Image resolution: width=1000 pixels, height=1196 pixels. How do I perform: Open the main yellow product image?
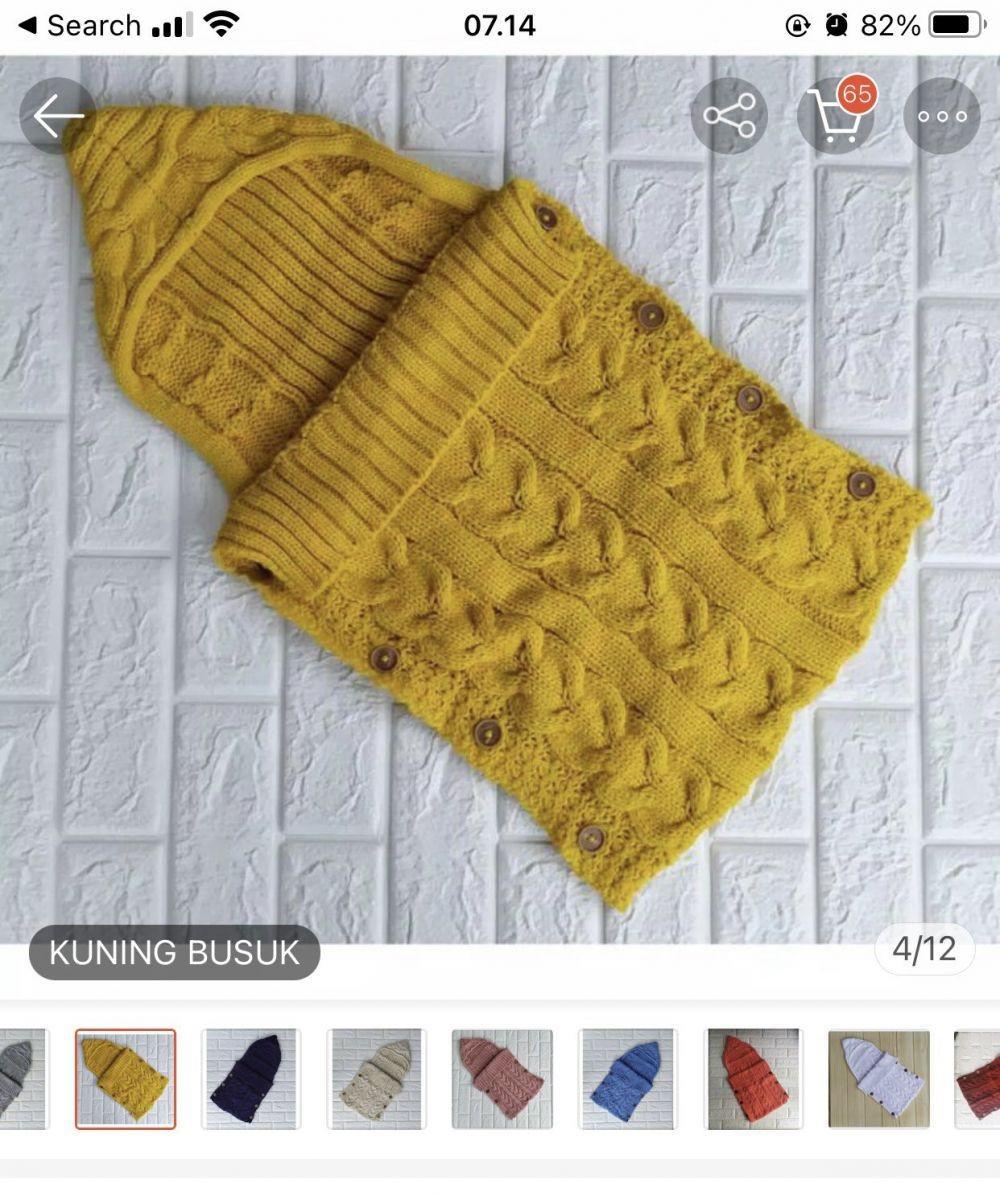tap(500, 500)
